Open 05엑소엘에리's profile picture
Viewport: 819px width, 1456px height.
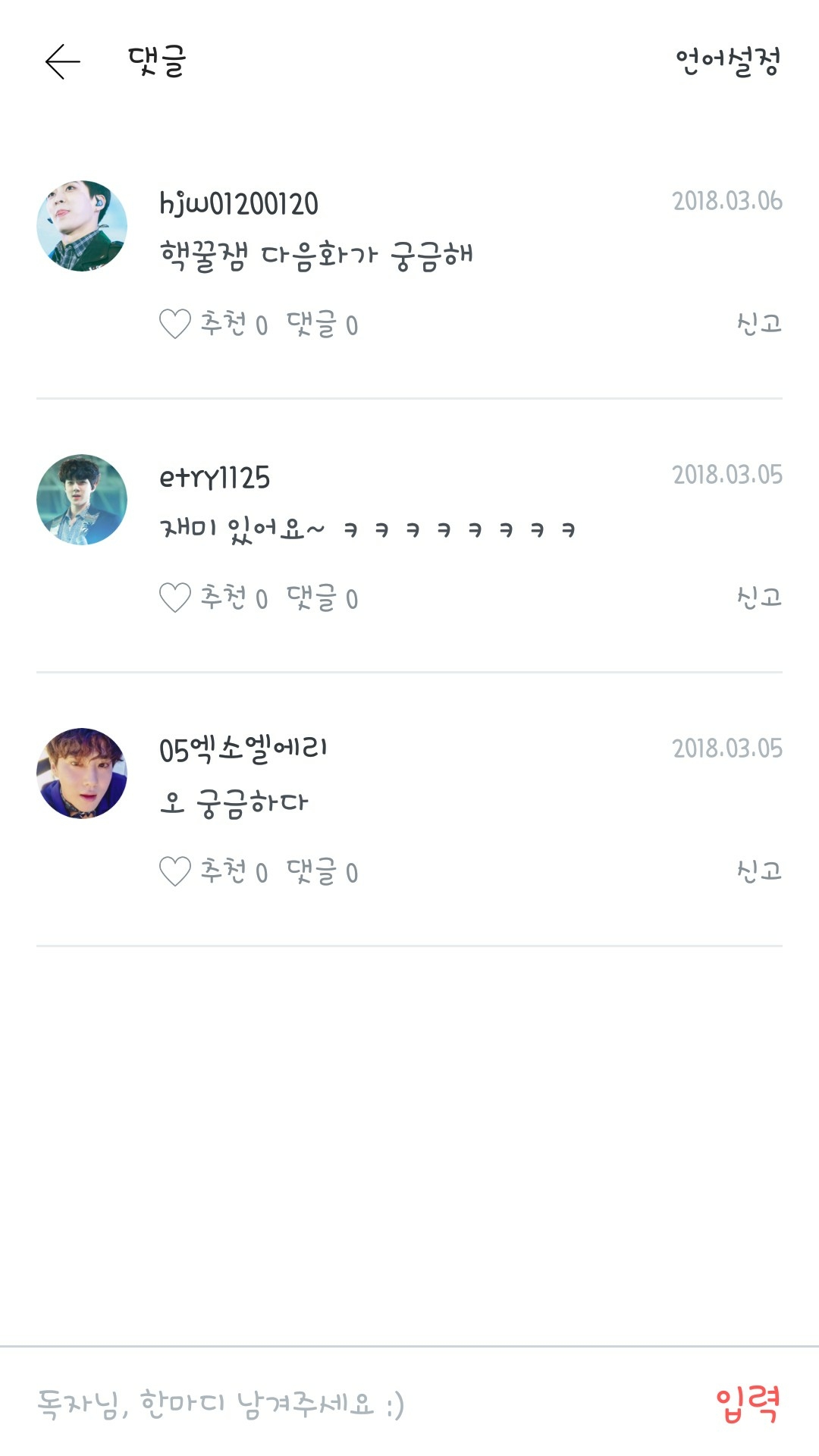pyautogui.click(x=82, y=773)
